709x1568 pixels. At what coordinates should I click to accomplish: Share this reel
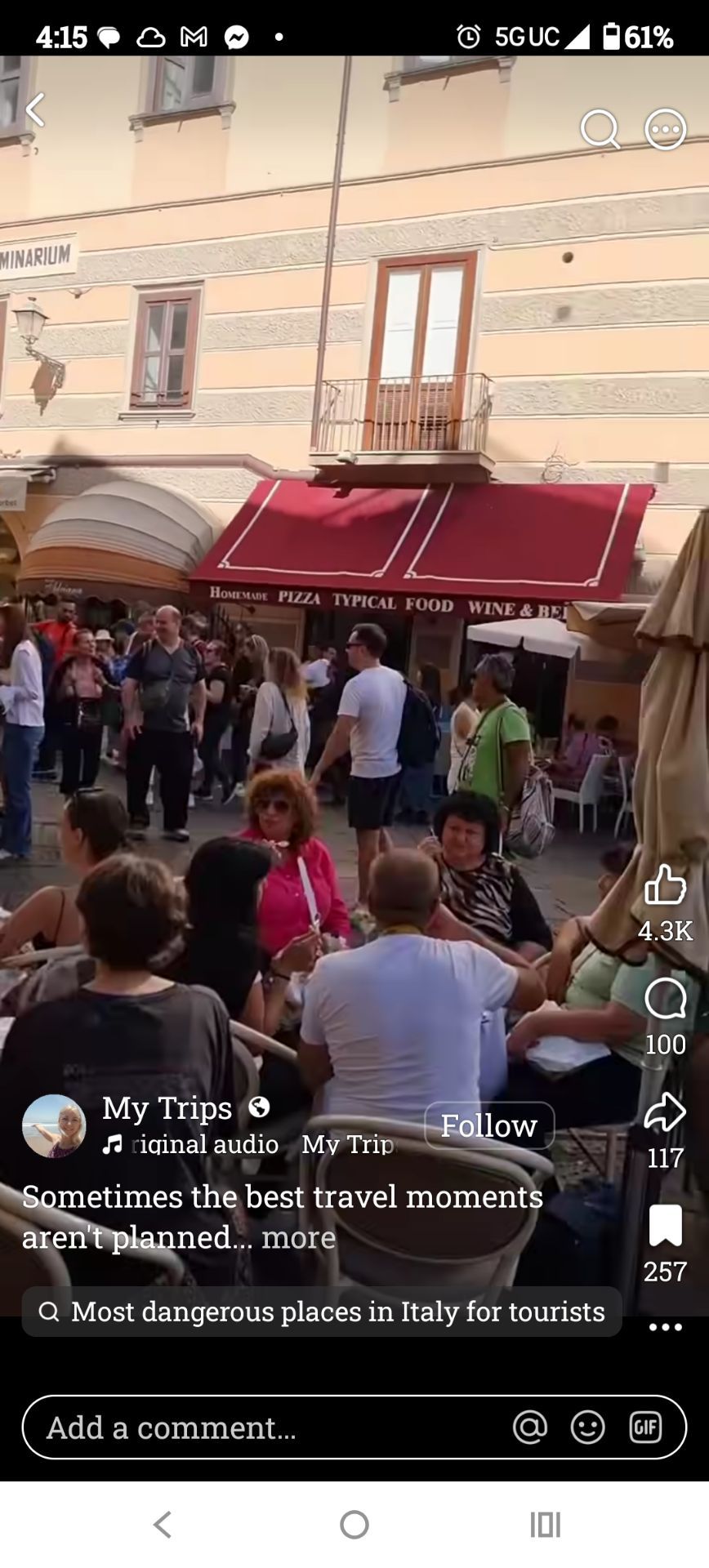click(665, 1112)
